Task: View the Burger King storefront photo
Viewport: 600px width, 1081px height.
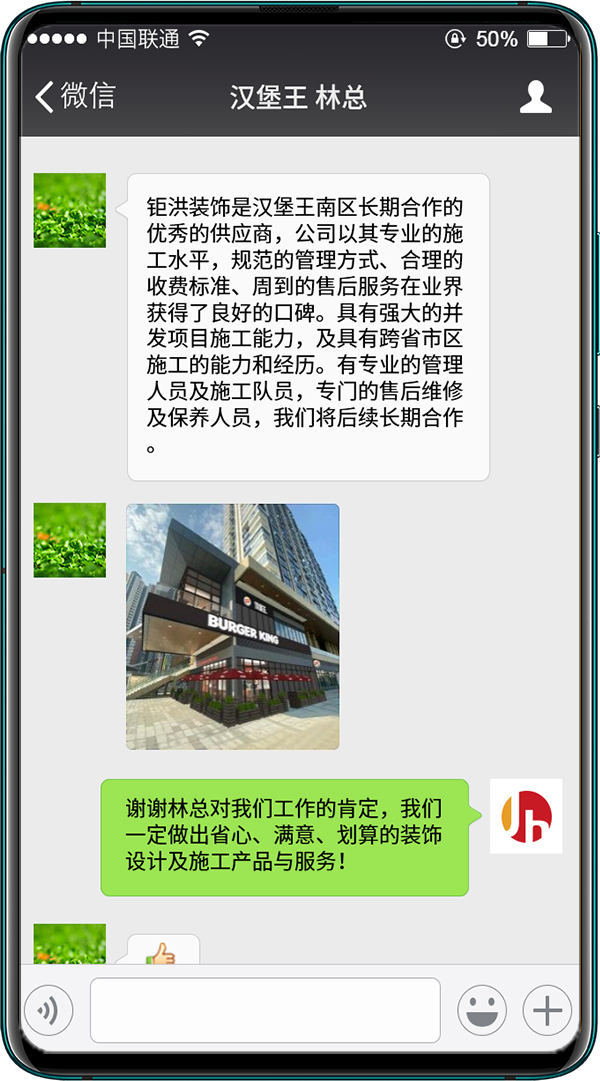Action: click(x=232, y=627)
